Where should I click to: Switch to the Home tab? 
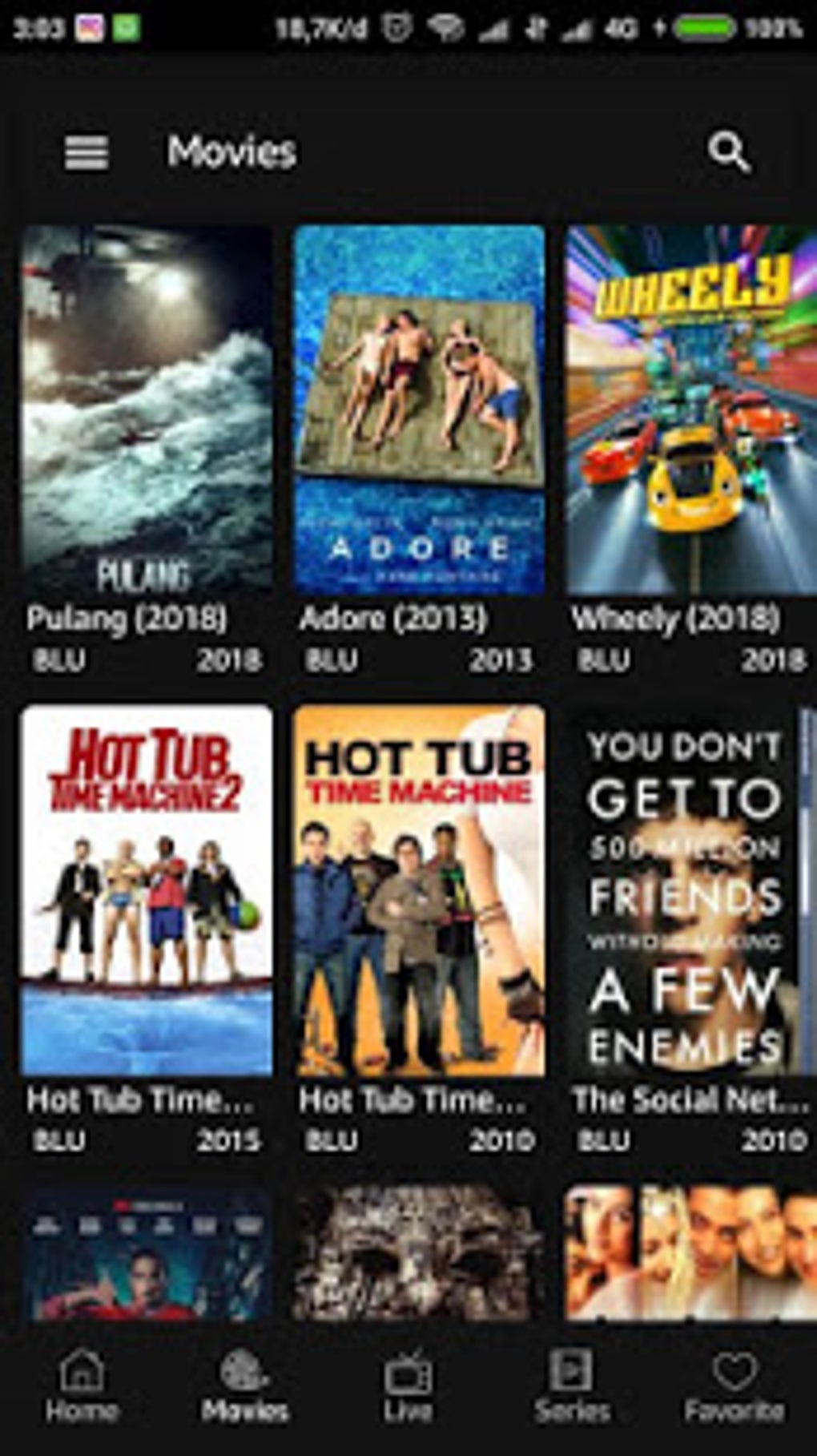coord(82,1385)
